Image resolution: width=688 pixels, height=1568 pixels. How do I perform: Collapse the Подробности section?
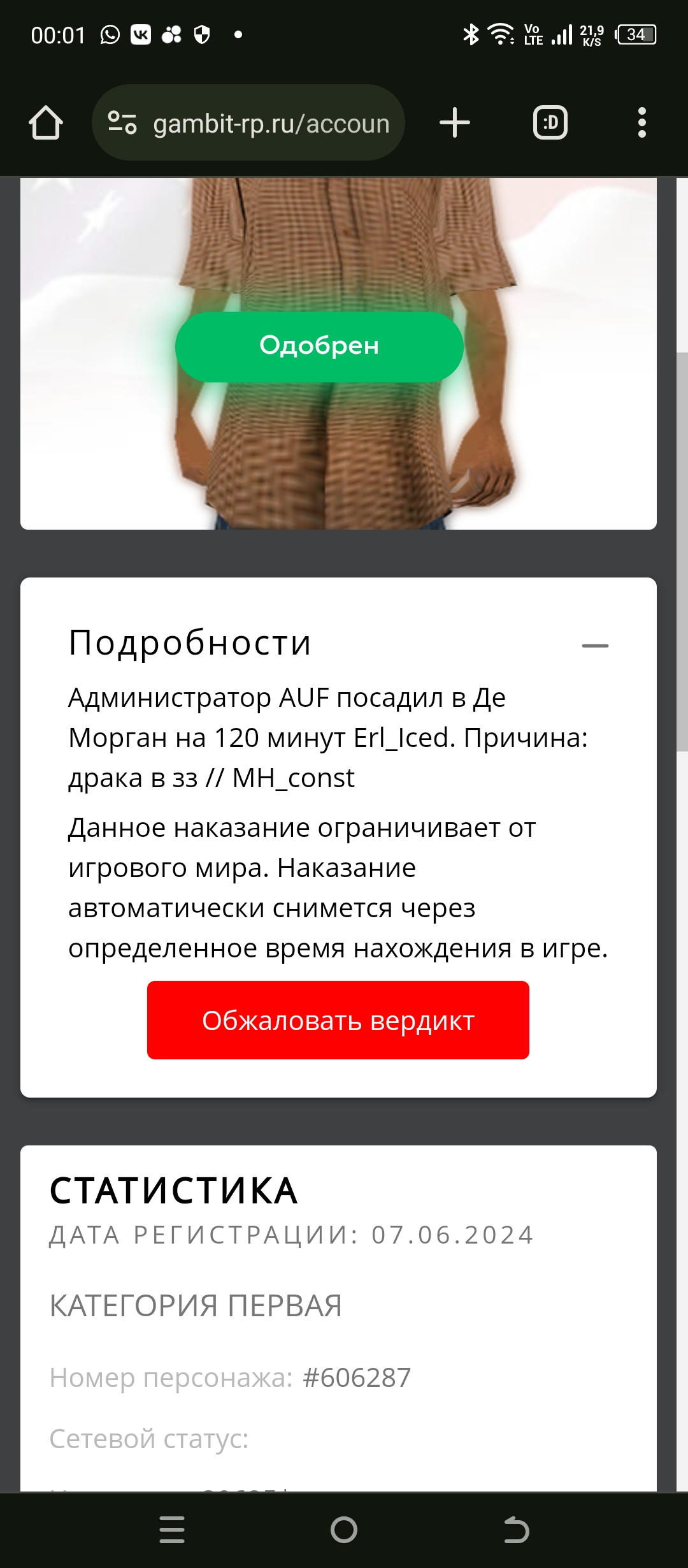pyautogui.click(x=594, y=646)
